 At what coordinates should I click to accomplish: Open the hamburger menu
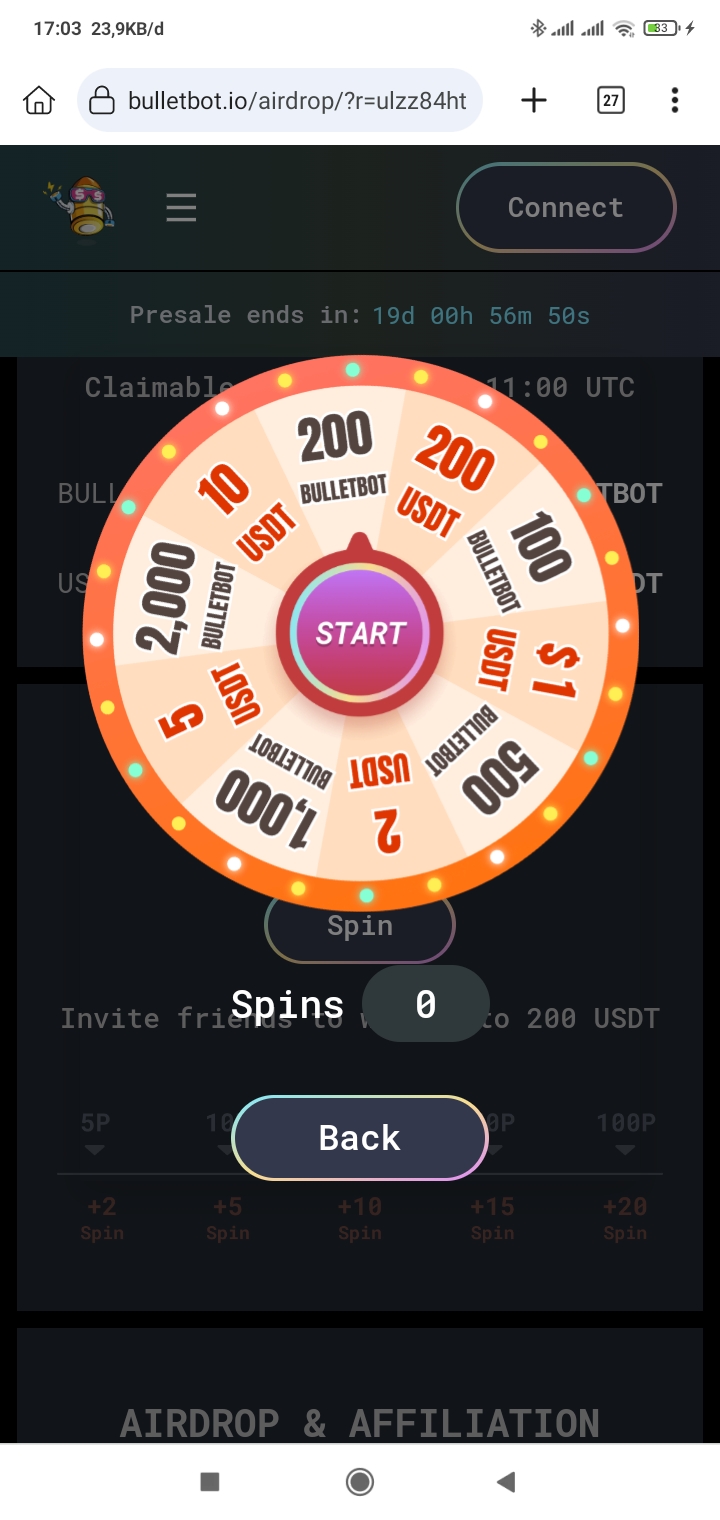coord(181,208)
